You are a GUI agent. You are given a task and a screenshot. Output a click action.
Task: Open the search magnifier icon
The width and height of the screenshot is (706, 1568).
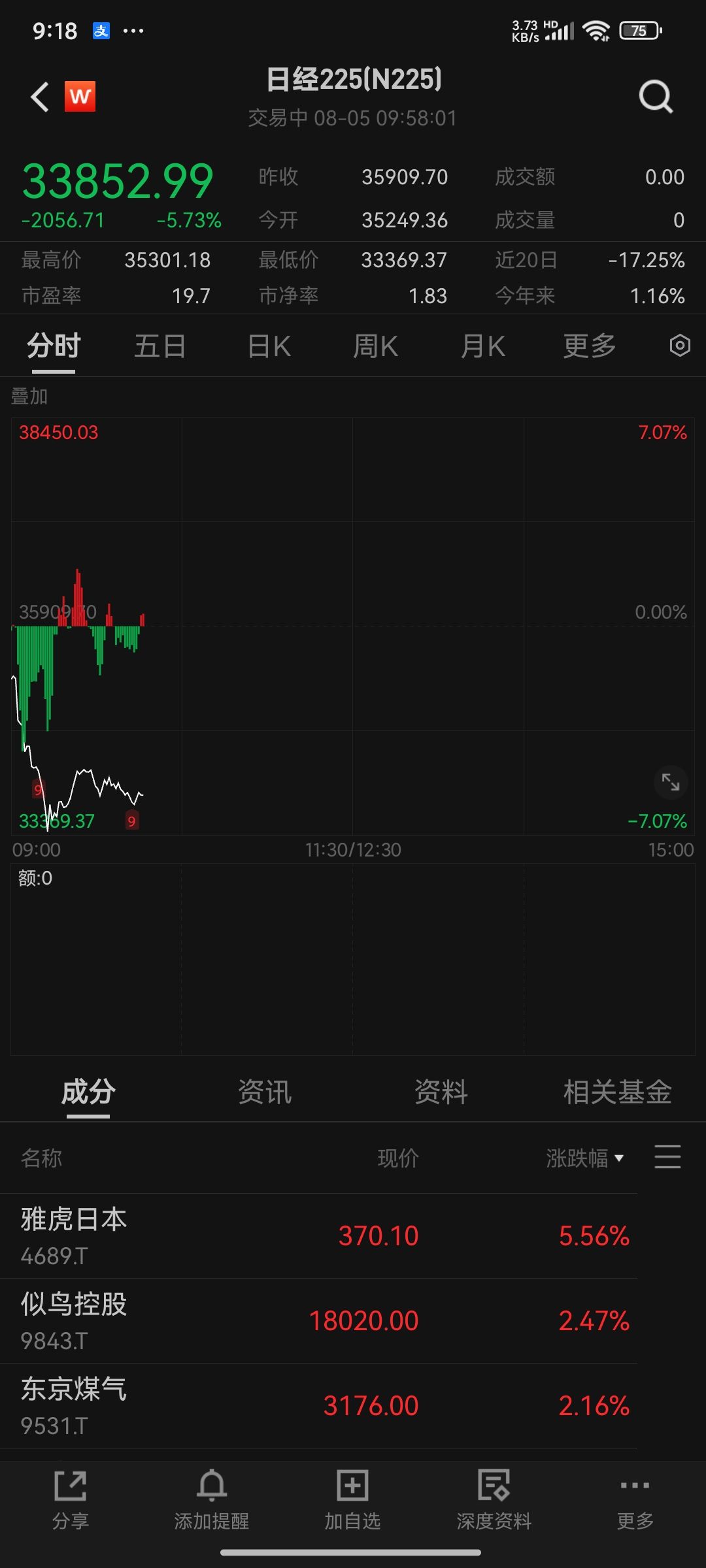pyautogui.click(x=656, y=97)
